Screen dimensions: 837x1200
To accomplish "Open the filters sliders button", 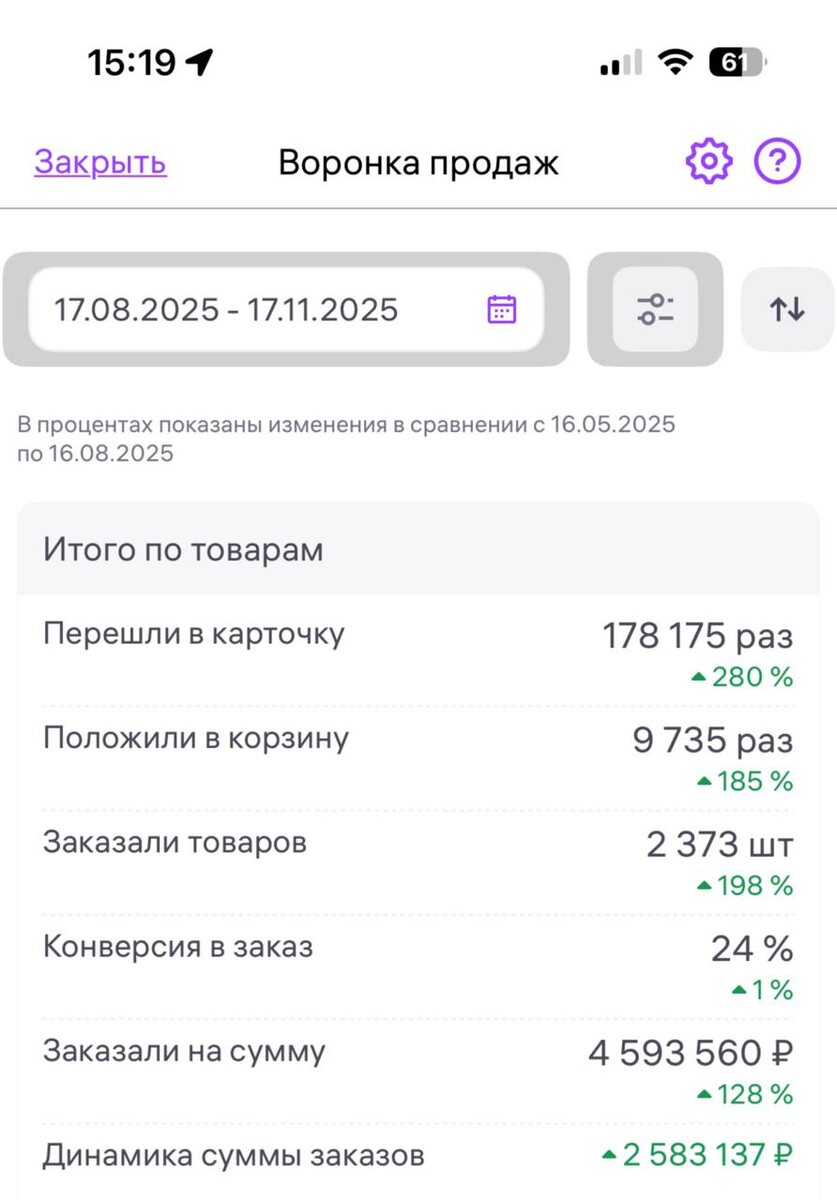I will (x=655, y=309).
